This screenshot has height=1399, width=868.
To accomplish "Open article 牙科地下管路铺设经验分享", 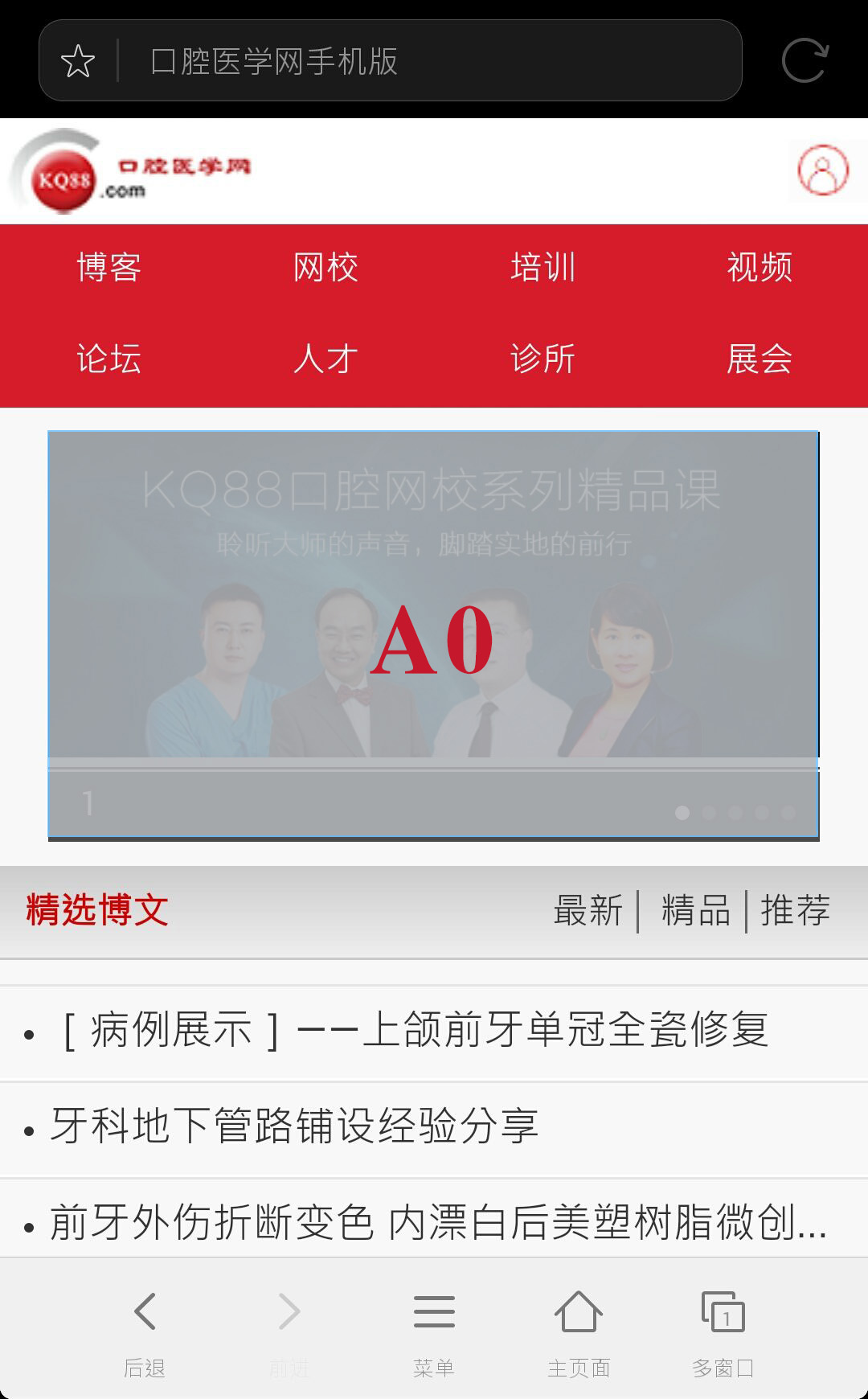I will (294, 1126).
